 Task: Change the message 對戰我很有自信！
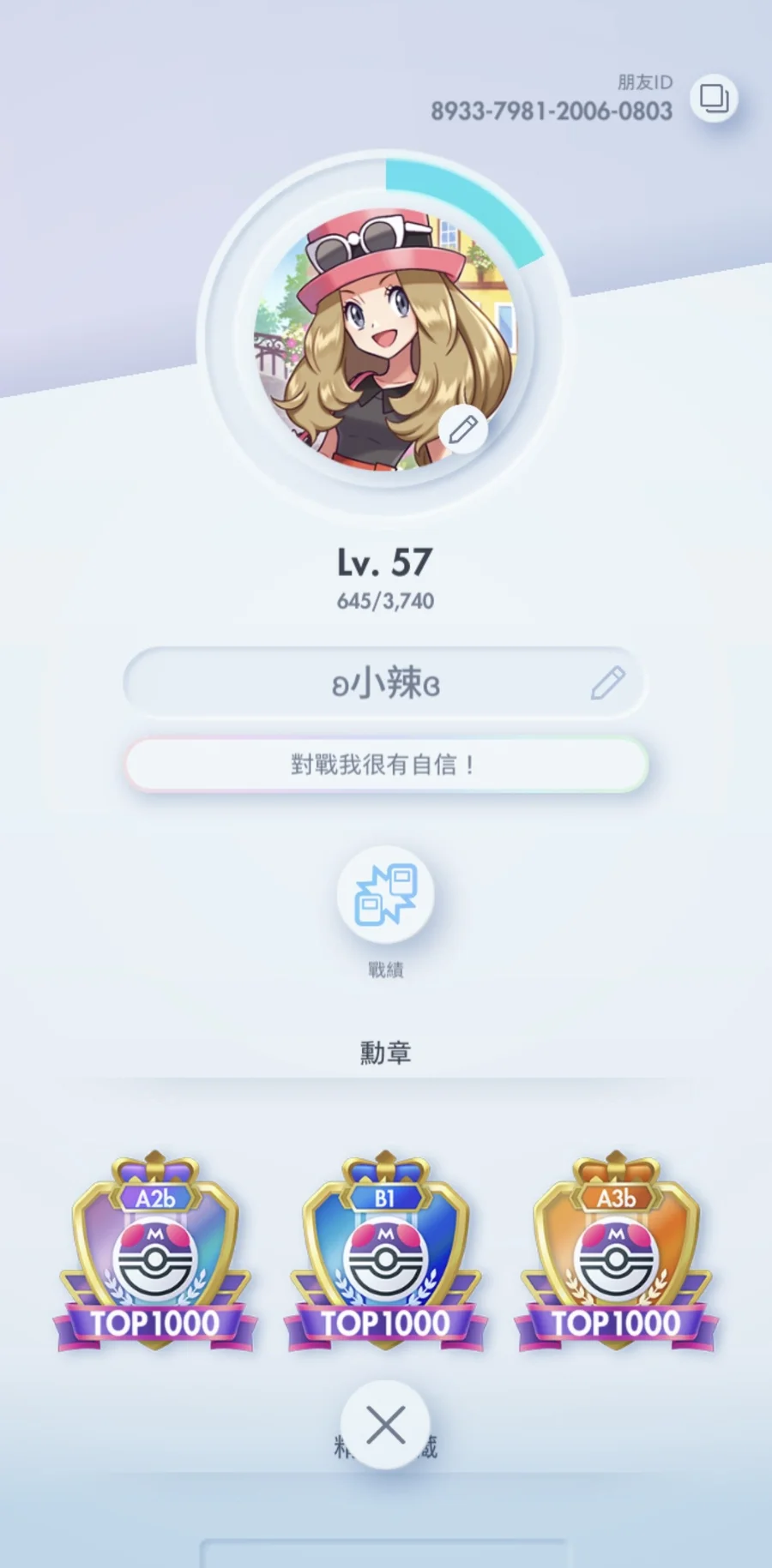point(385,764)
